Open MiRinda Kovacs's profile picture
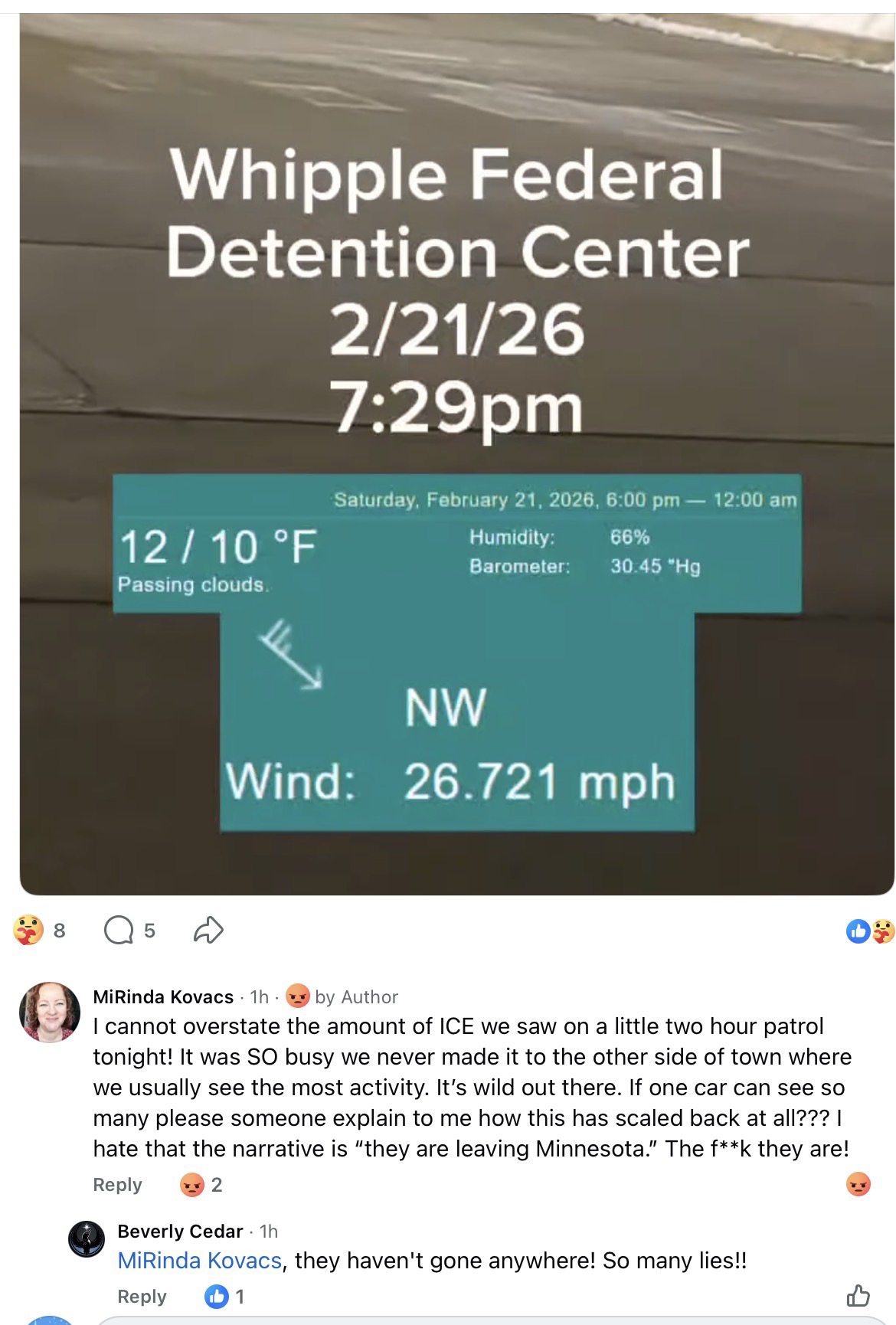The width and height of the screenshot is (896, 1325). point(50,1012)
